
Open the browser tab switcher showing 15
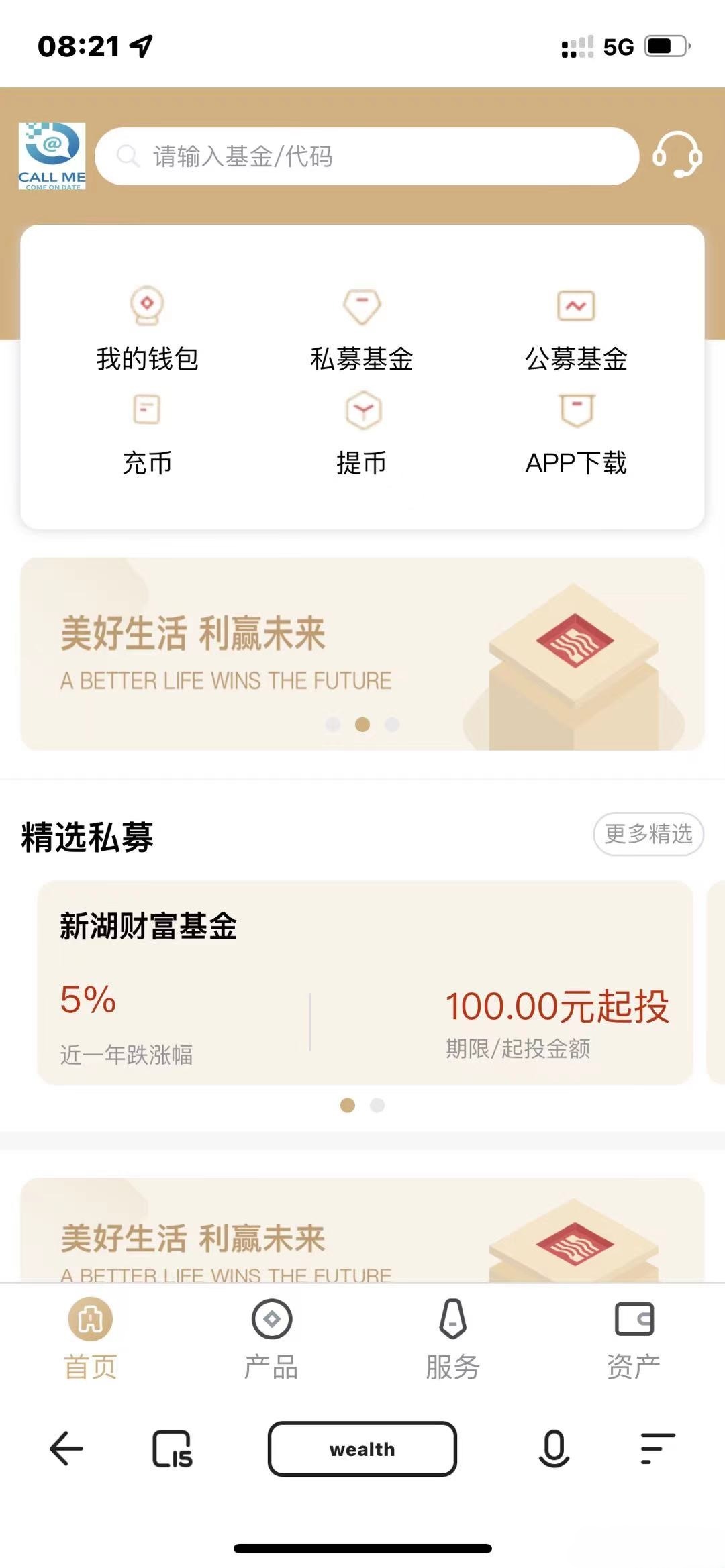click(x=172, y=1449)
